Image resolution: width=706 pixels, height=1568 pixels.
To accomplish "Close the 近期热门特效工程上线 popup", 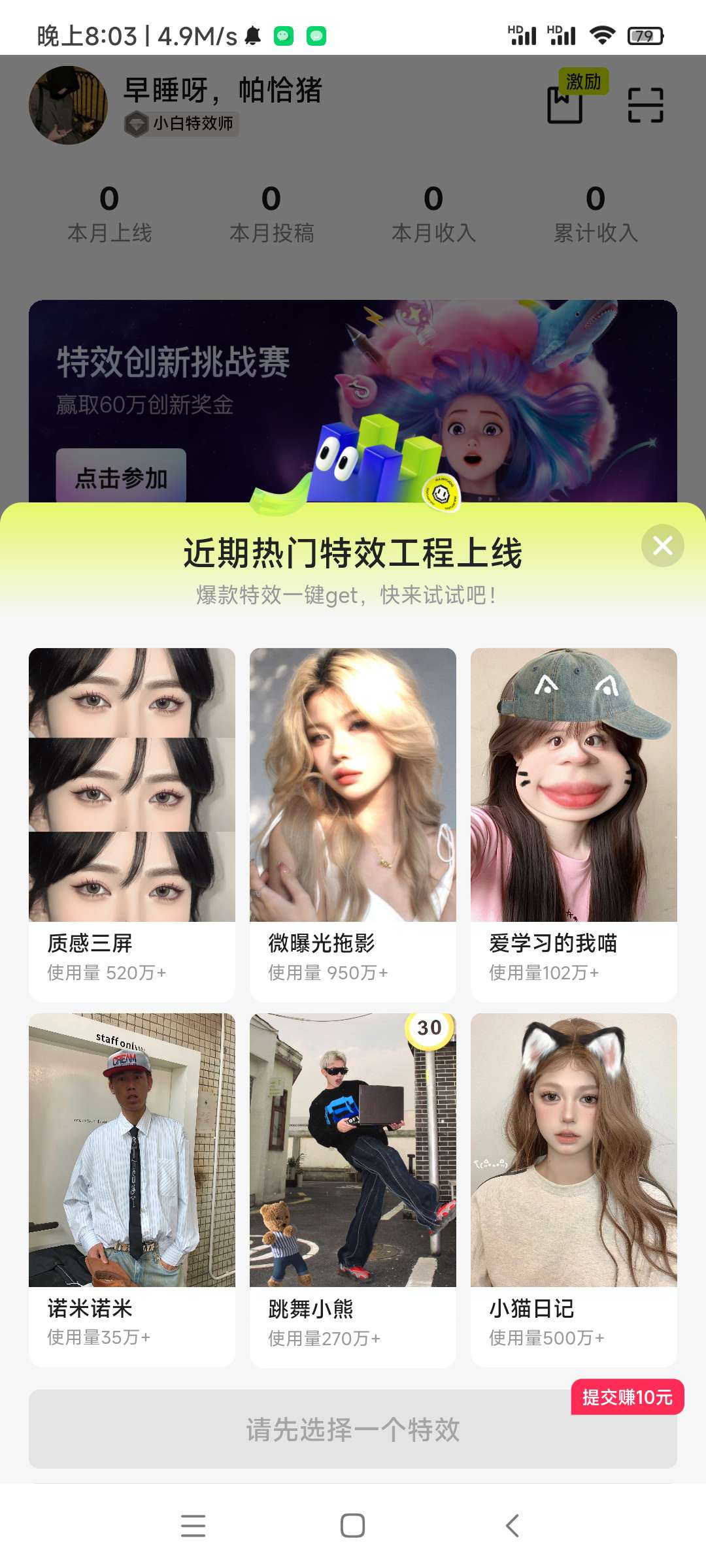I will coord(662,546).
